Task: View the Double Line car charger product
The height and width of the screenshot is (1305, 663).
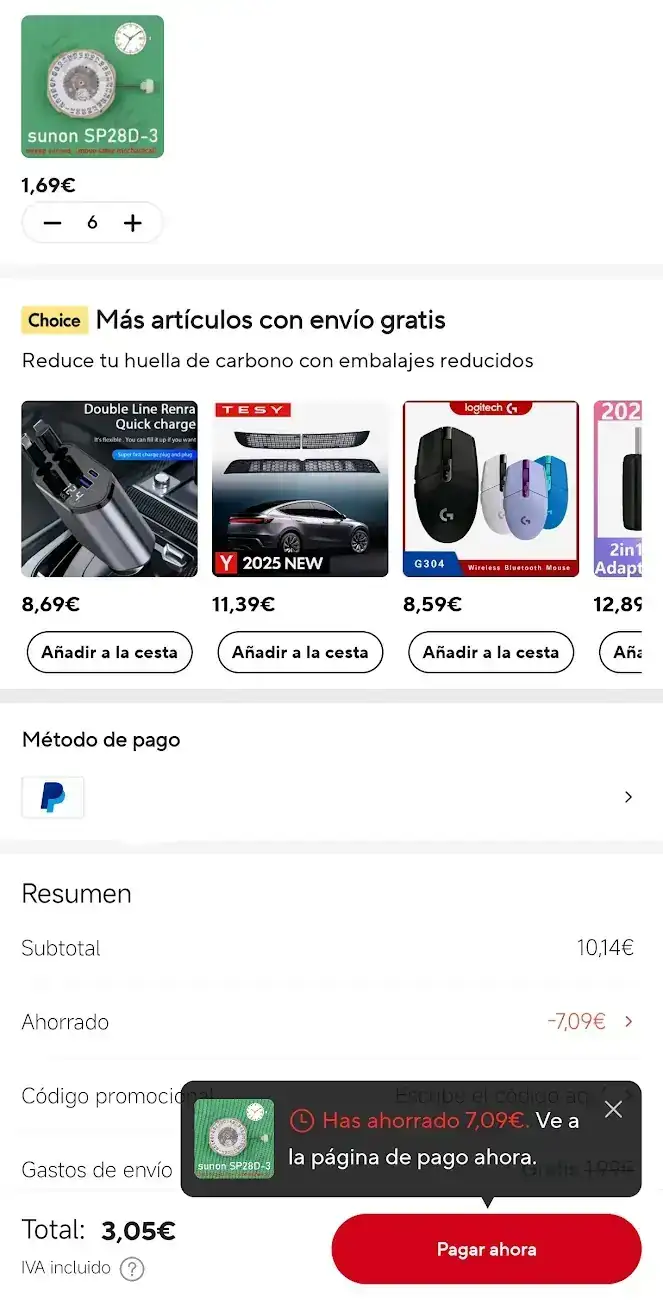Action: pyautogui.click(x=109, y=489)
